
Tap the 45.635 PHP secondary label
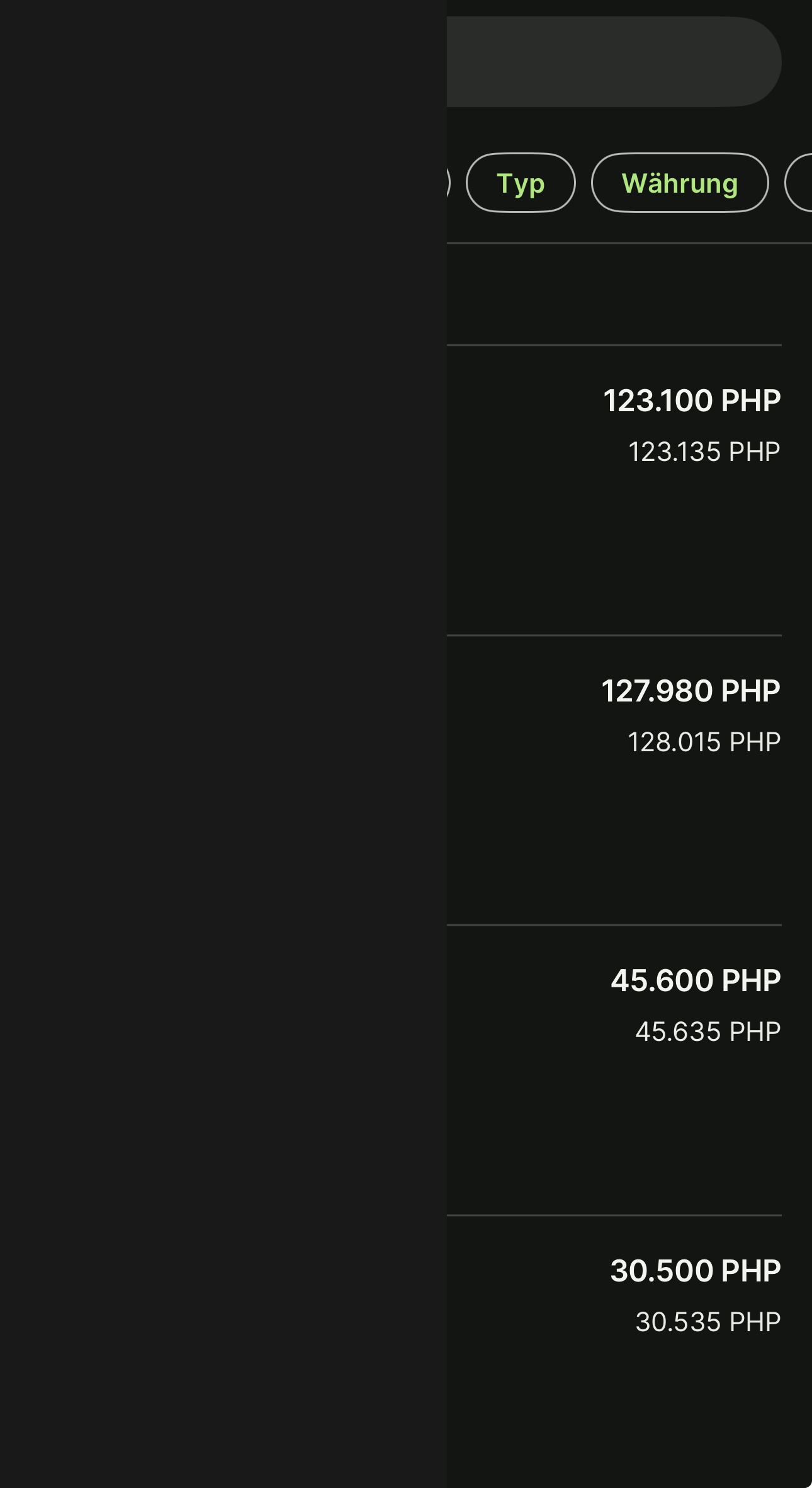click(708, 1031)
